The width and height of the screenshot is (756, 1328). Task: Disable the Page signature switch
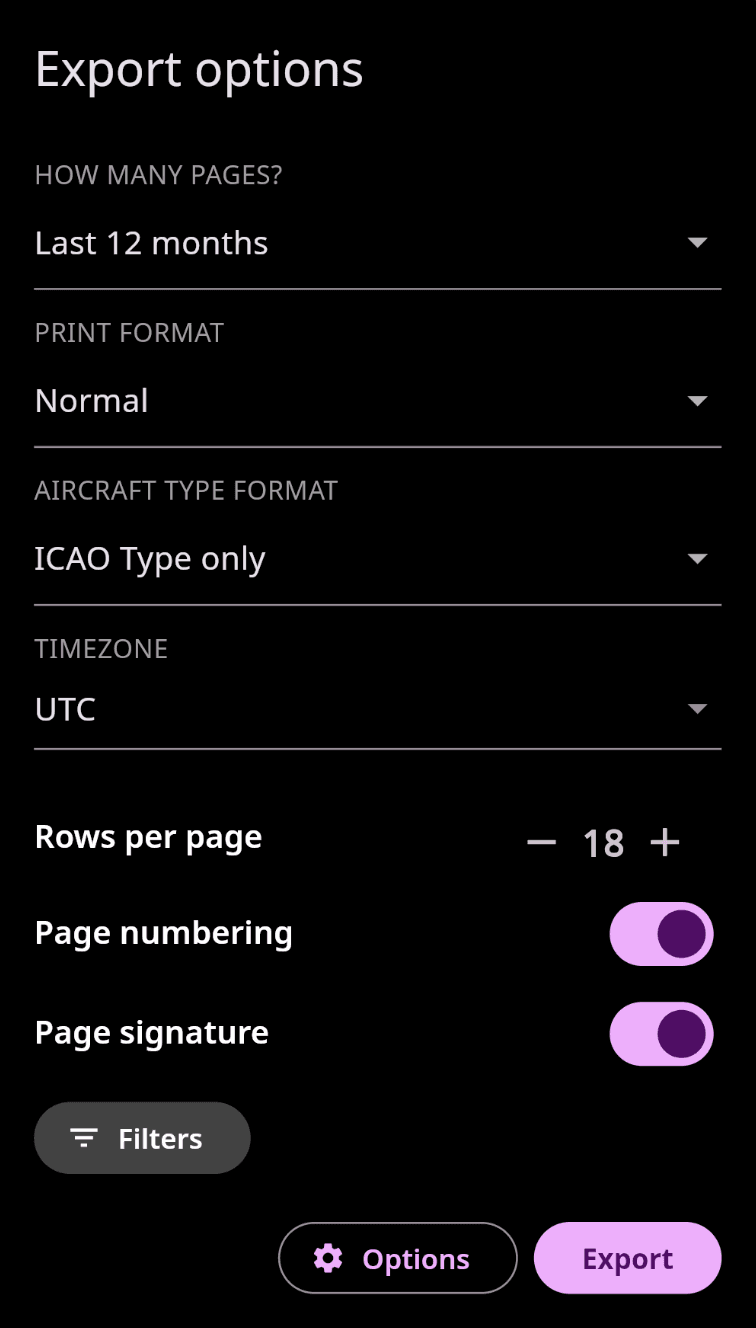click(662, 1034)
